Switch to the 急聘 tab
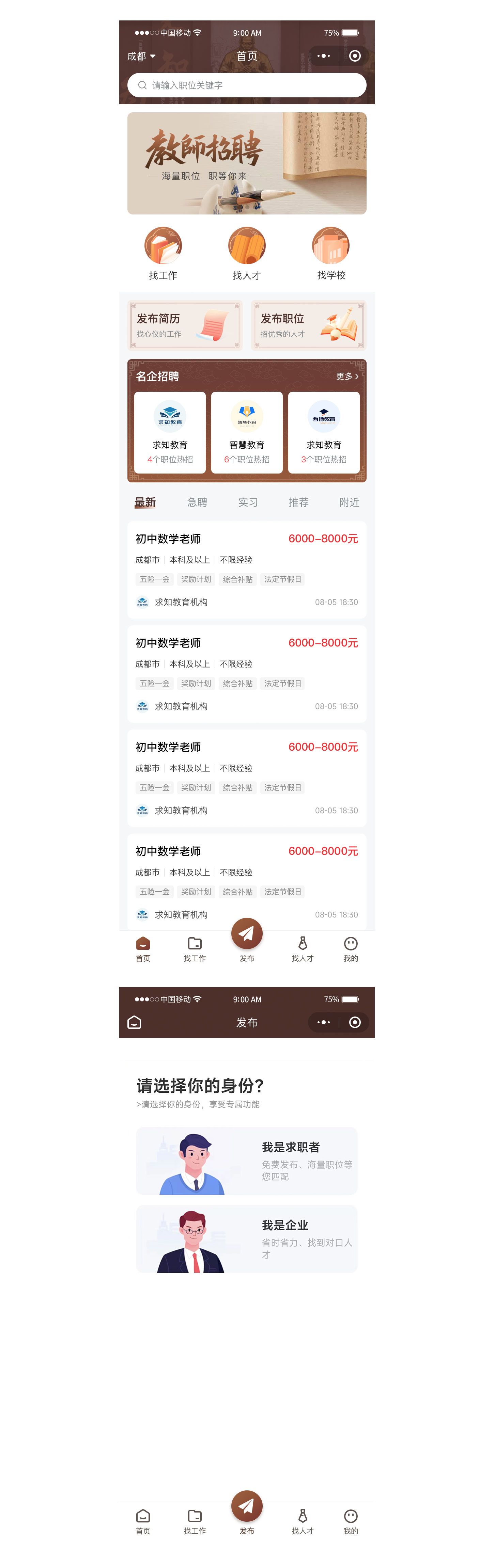 (197, 502)
